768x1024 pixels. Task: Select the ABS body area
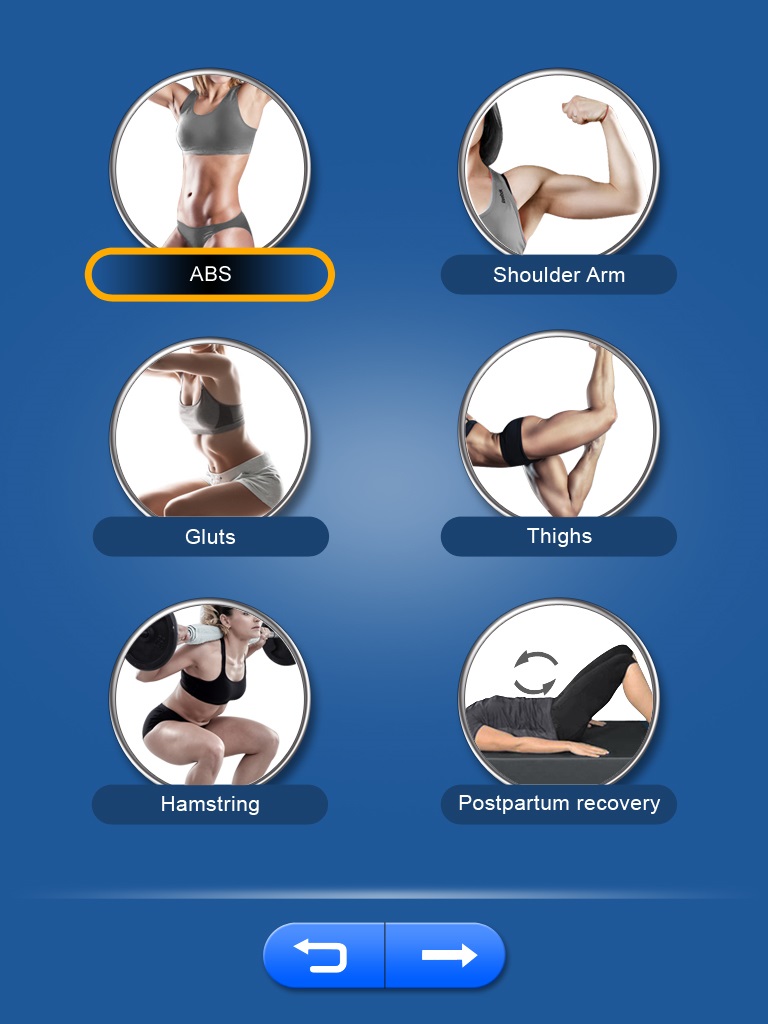tap(209, 274)
